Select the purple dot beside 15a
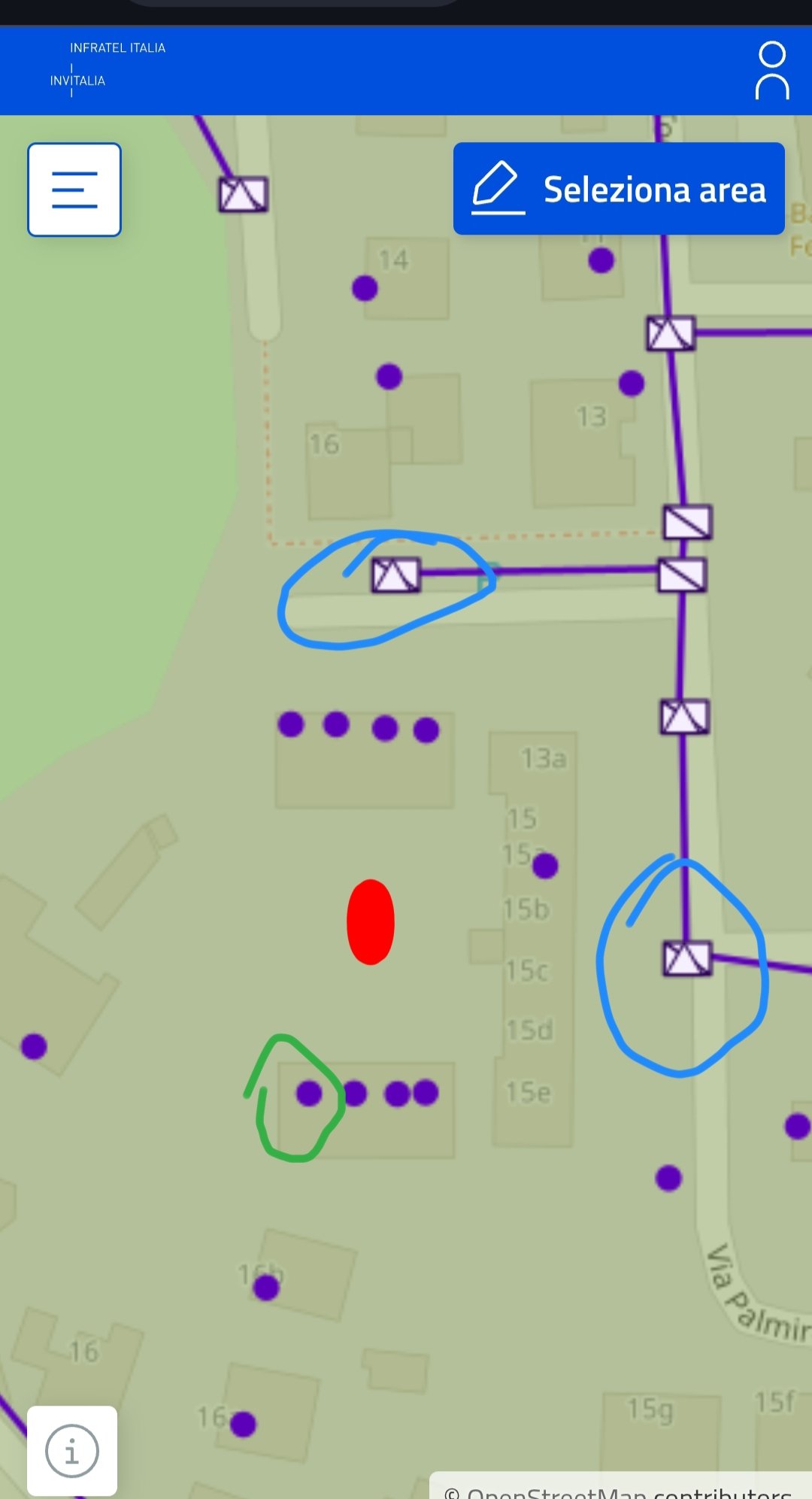812x1499 pixels. pos(545,866)
